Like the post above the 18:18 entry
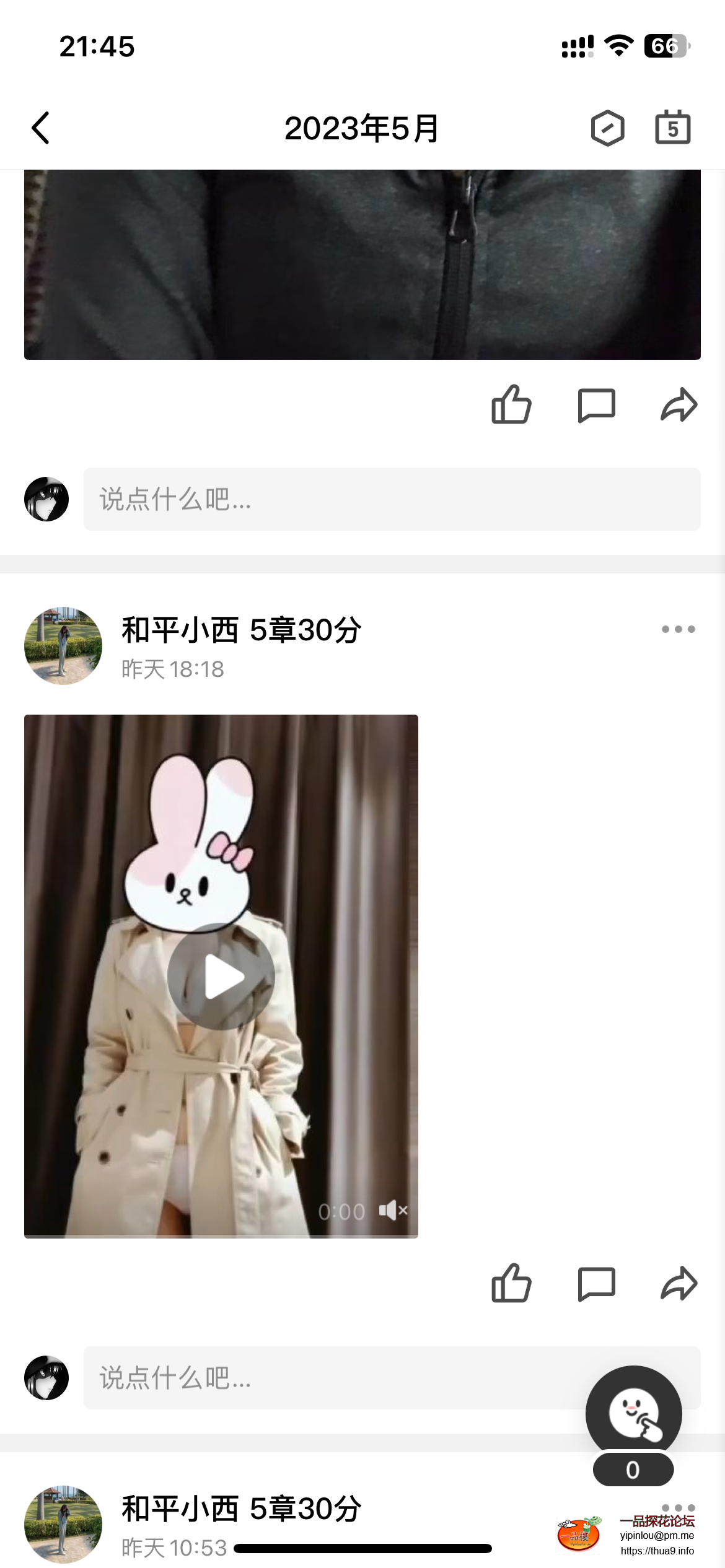 [x=511, y=405]
